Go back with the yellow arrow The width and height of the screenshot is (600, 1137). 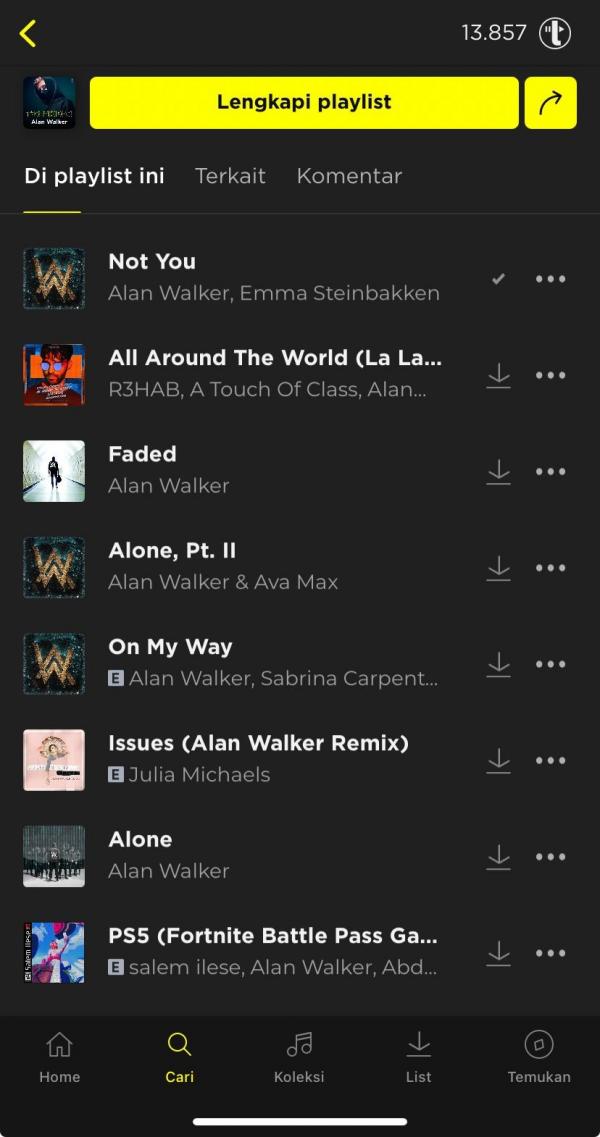point(28,33)
